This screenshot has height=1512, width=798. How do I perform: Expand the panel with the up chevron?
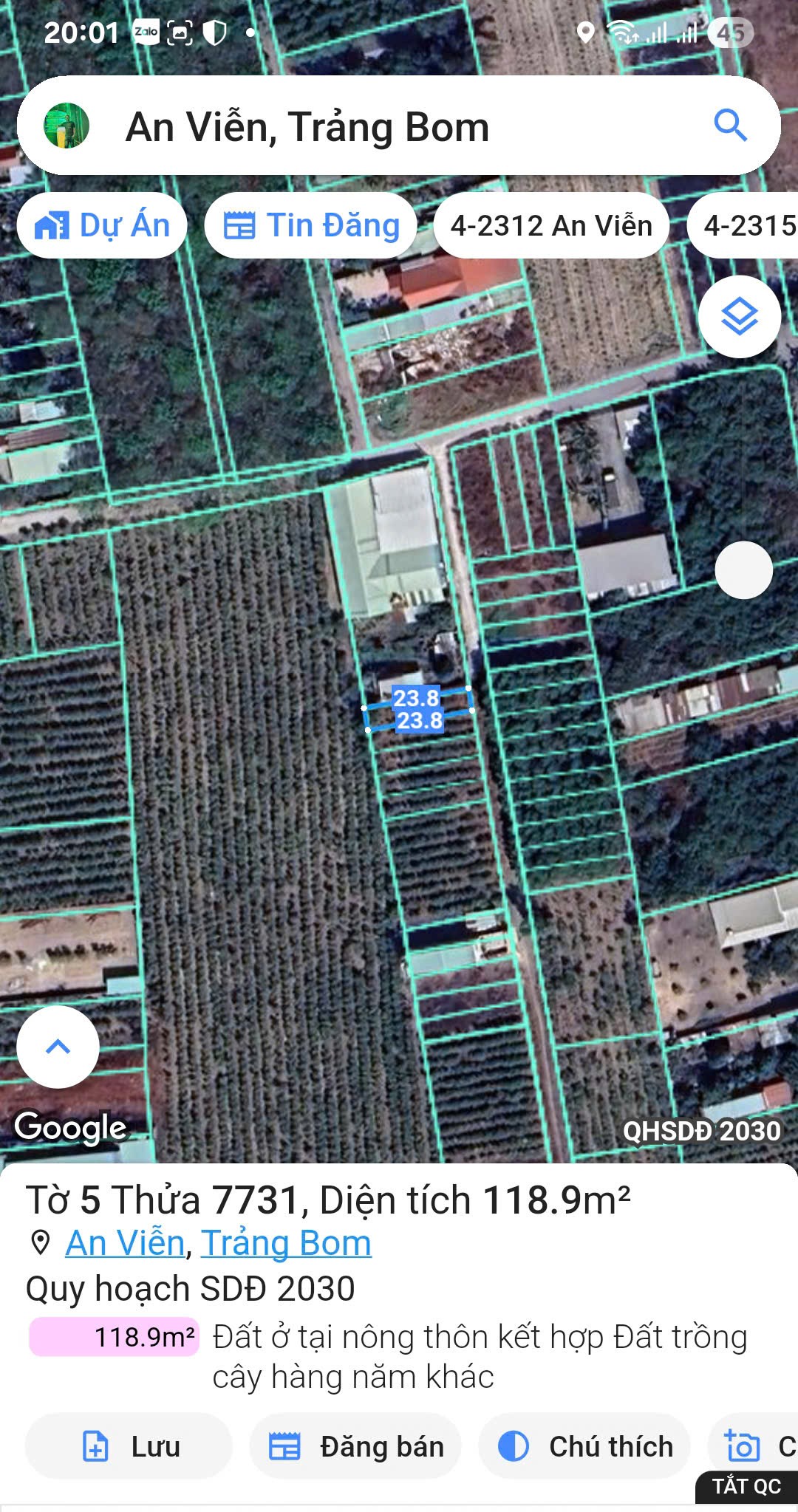(58, 1046)
